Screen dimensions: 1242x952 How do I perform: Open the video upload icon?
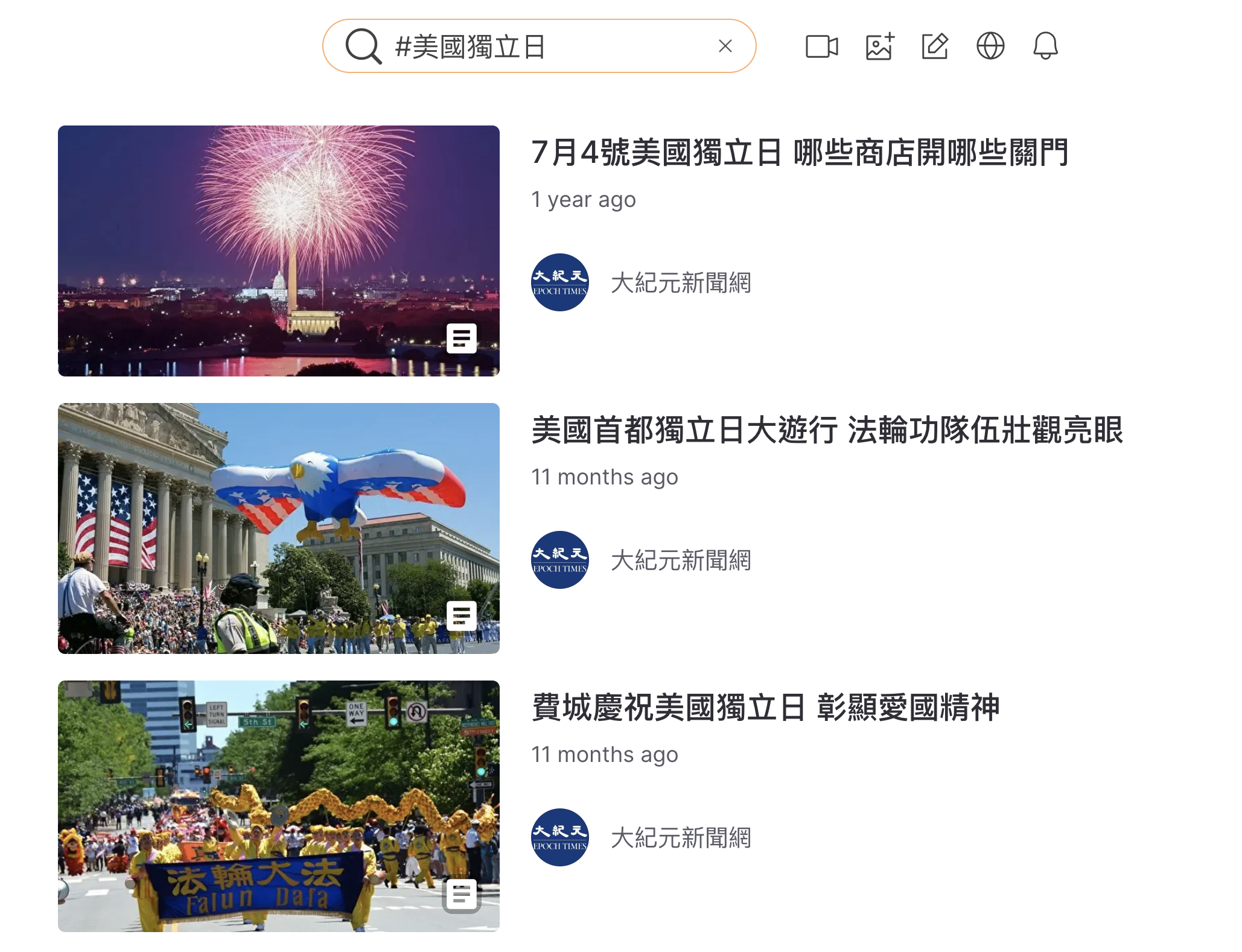coord(821,46)
